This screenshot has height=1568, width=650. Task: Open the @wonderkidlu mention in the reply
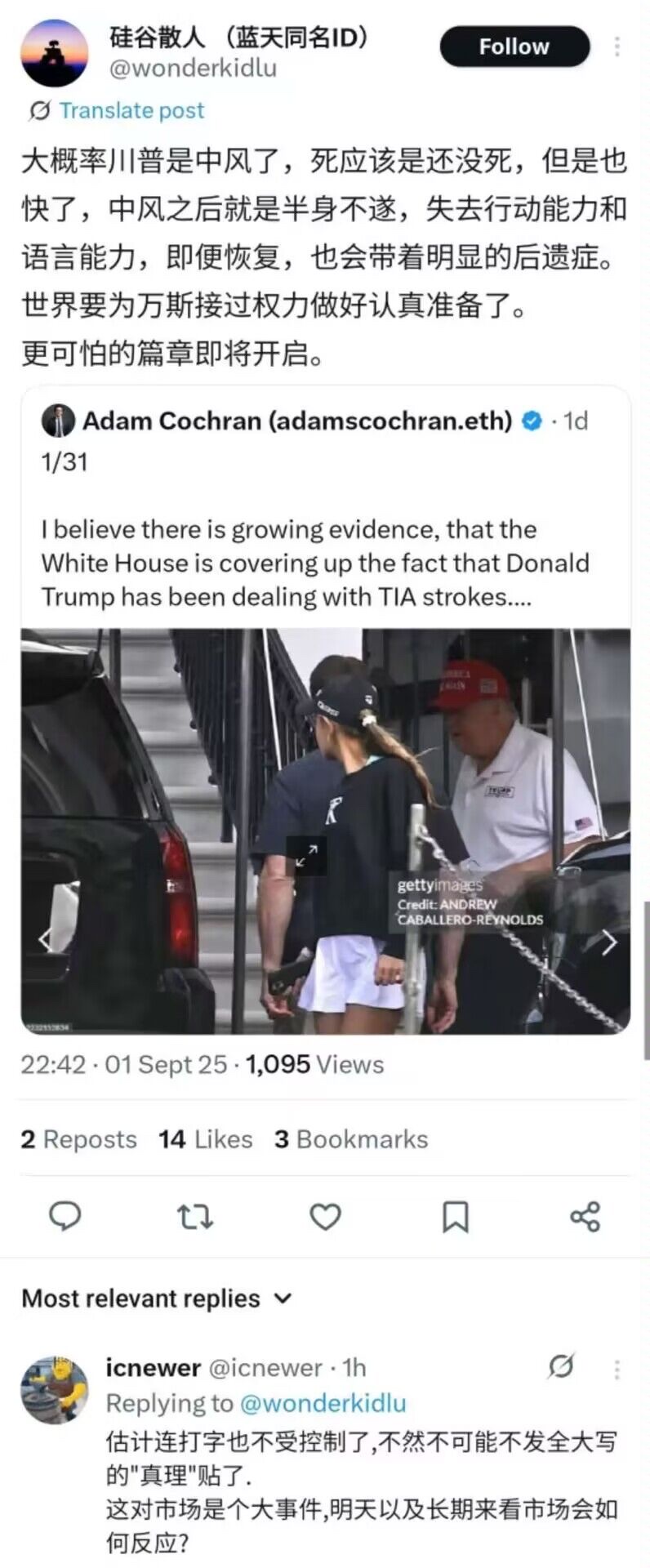coord(323,1403)
